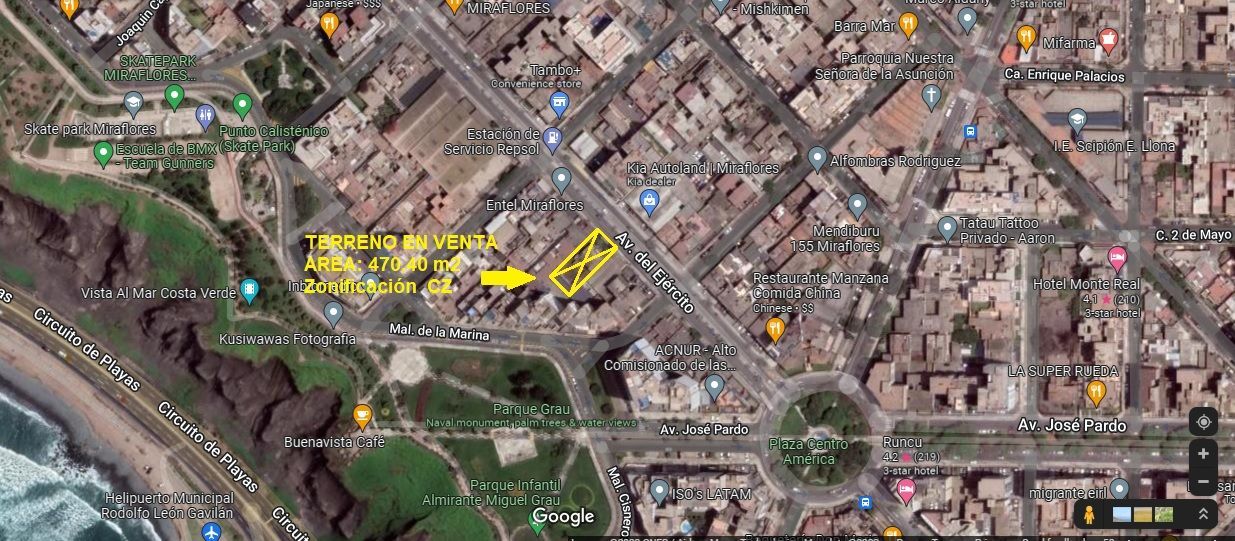Open the Restaurante Manzana Comida China marker
This screenshot has width=1235, height=541.
coord(774,329)
